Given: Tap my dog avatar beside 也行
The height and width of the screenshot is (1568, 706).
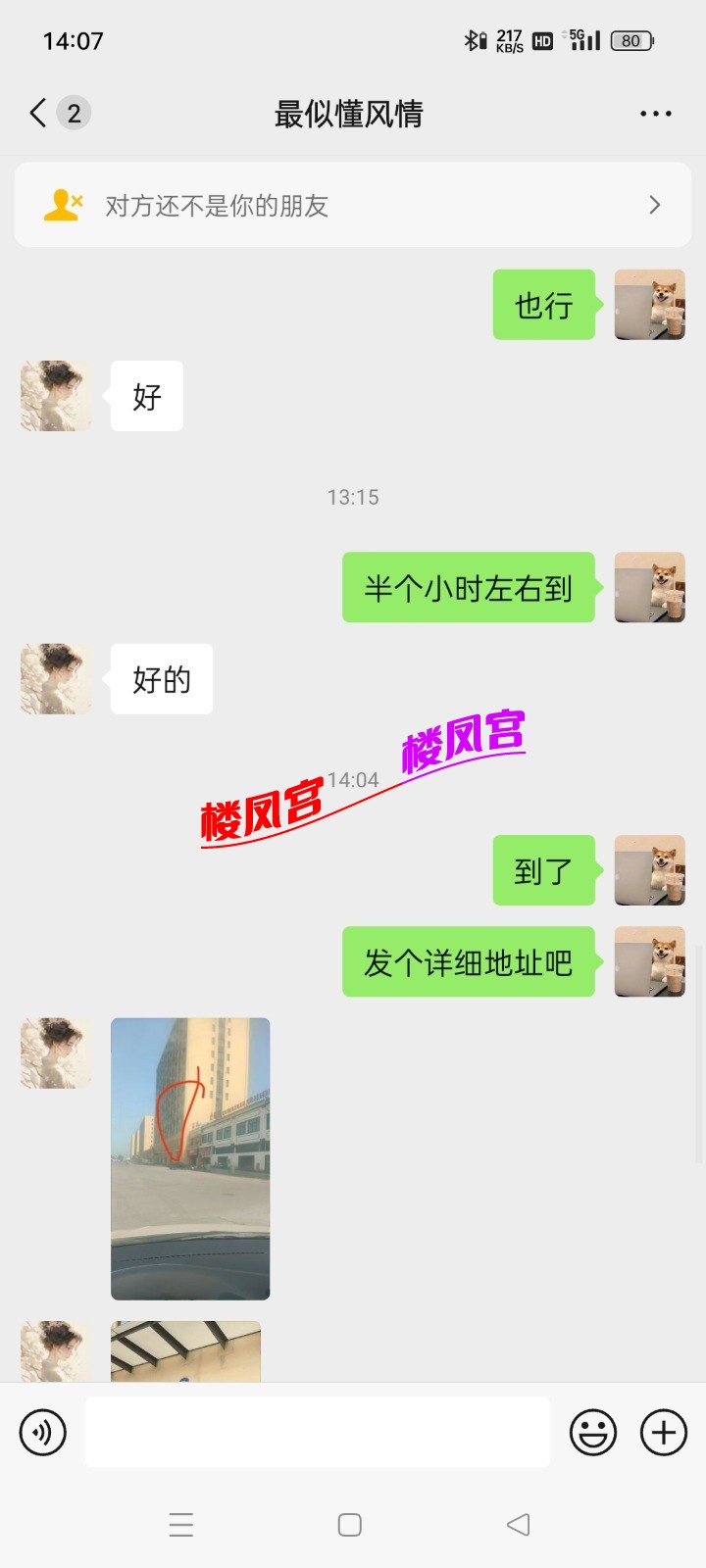Looking at the screenshot, I should 649,305.
